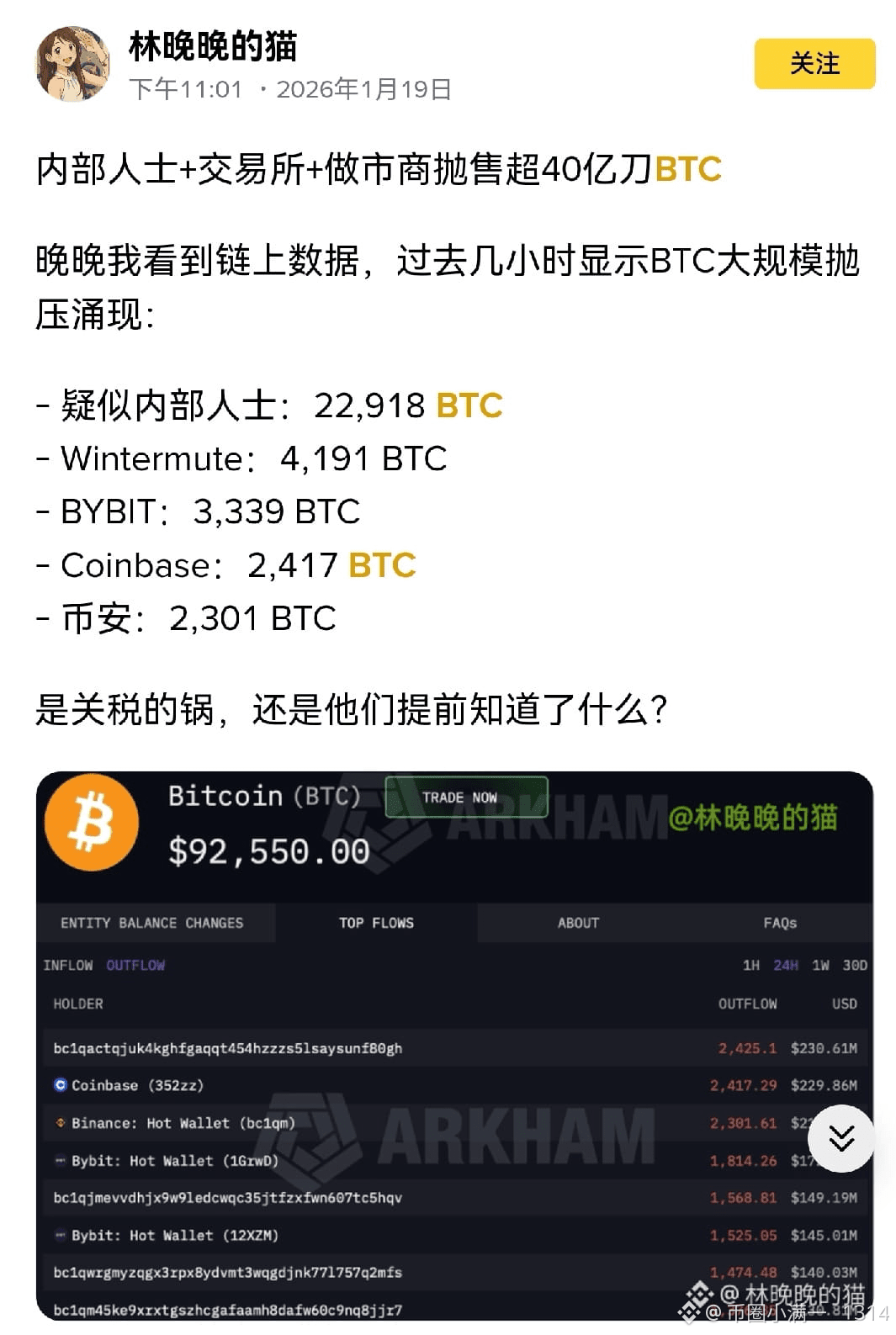
Task: Select the 1W timeframe filter
Action: click(x=820, y=966)
